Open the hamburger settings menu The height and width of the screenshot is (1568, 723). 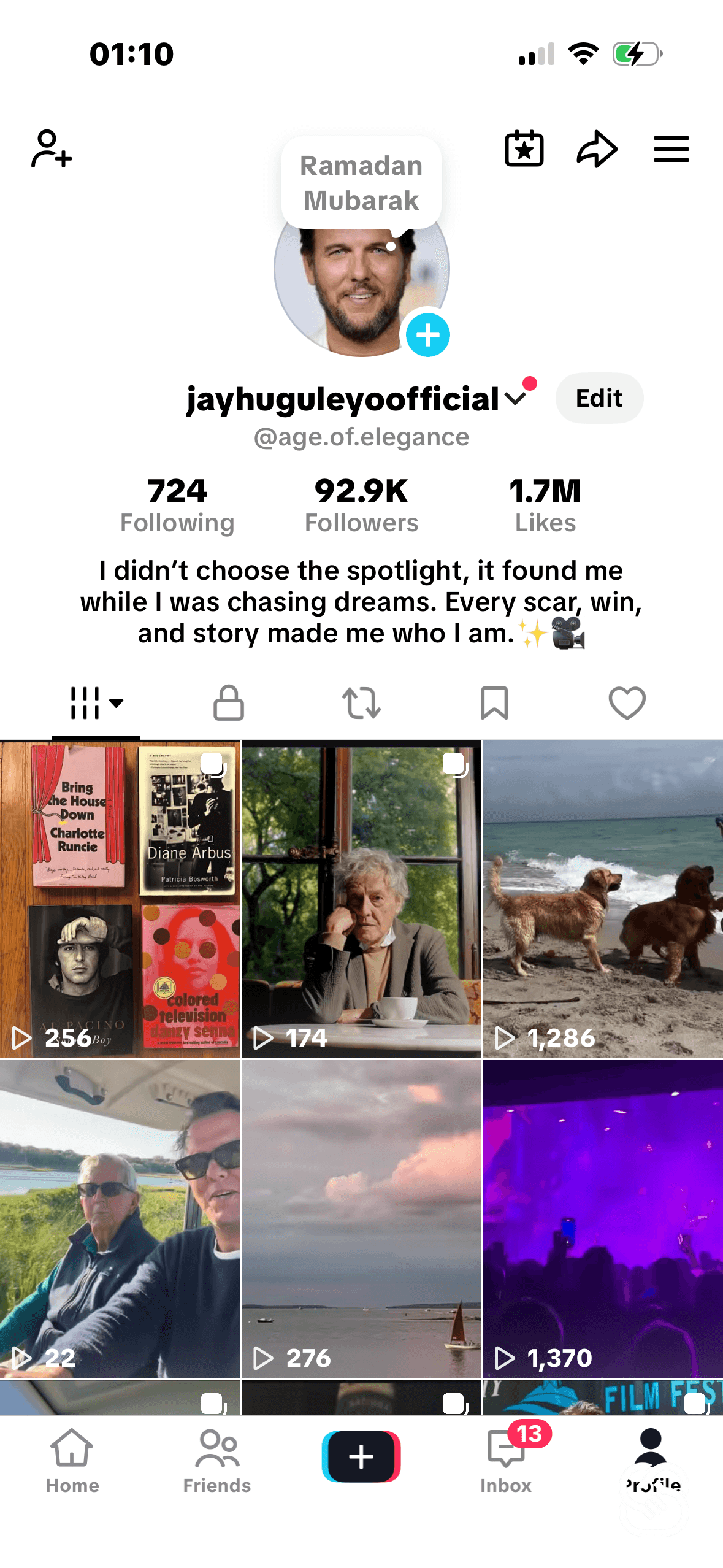pyautogui.click(x=671, y=148)
